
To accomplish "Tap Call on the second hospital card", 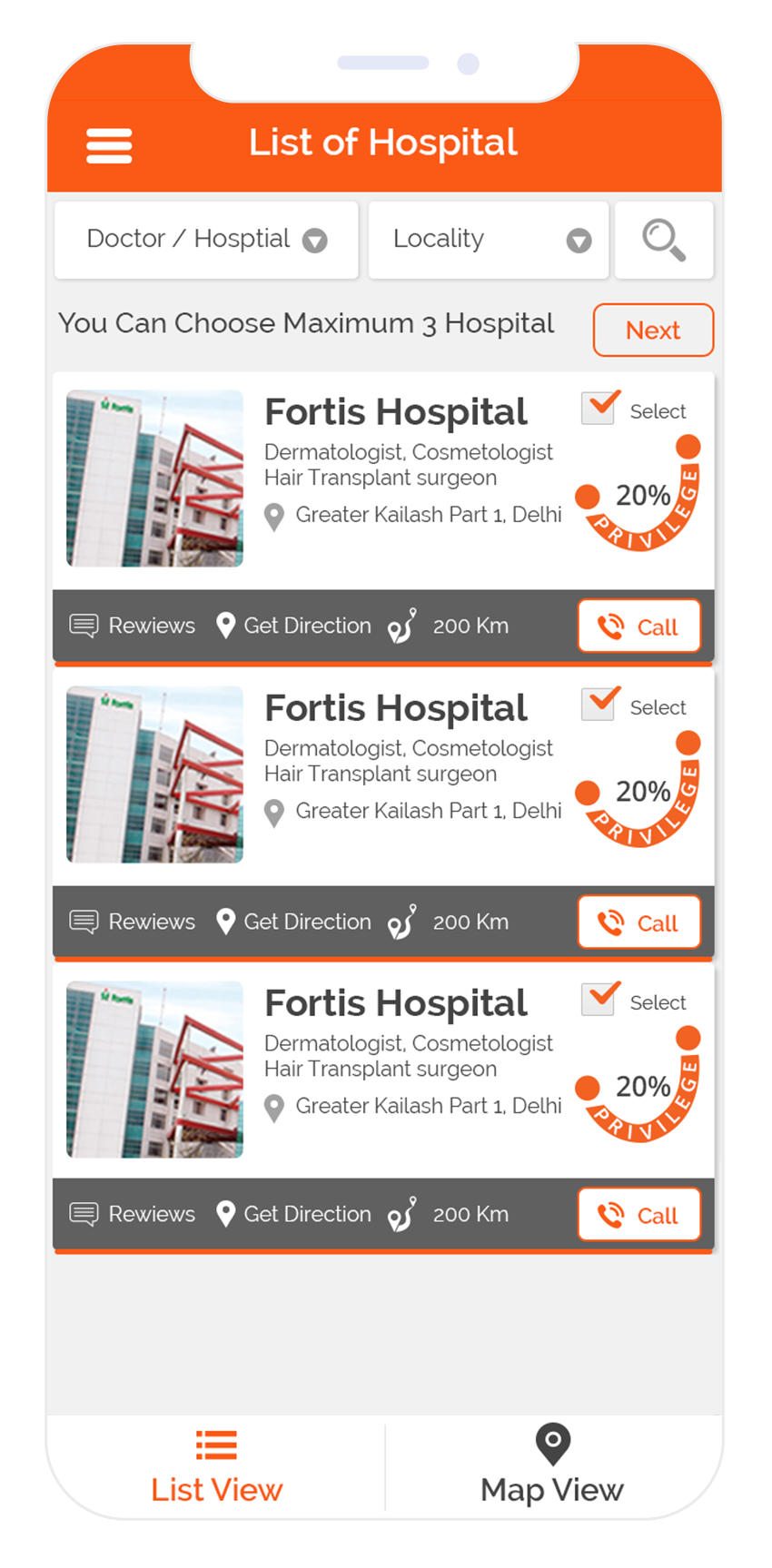I will pyautogui.click(x=639, y=922).
